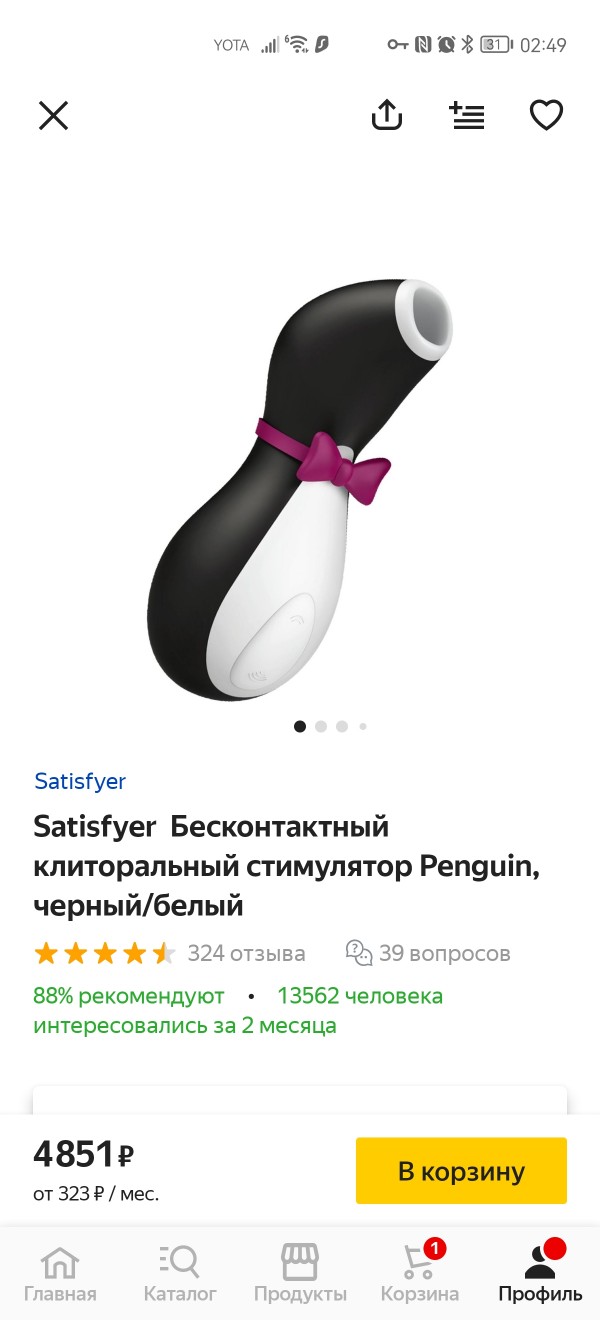Viewport: 600px width, 1320px height.
Task: Open the Каталог tab
Action: pos(180,1272)
